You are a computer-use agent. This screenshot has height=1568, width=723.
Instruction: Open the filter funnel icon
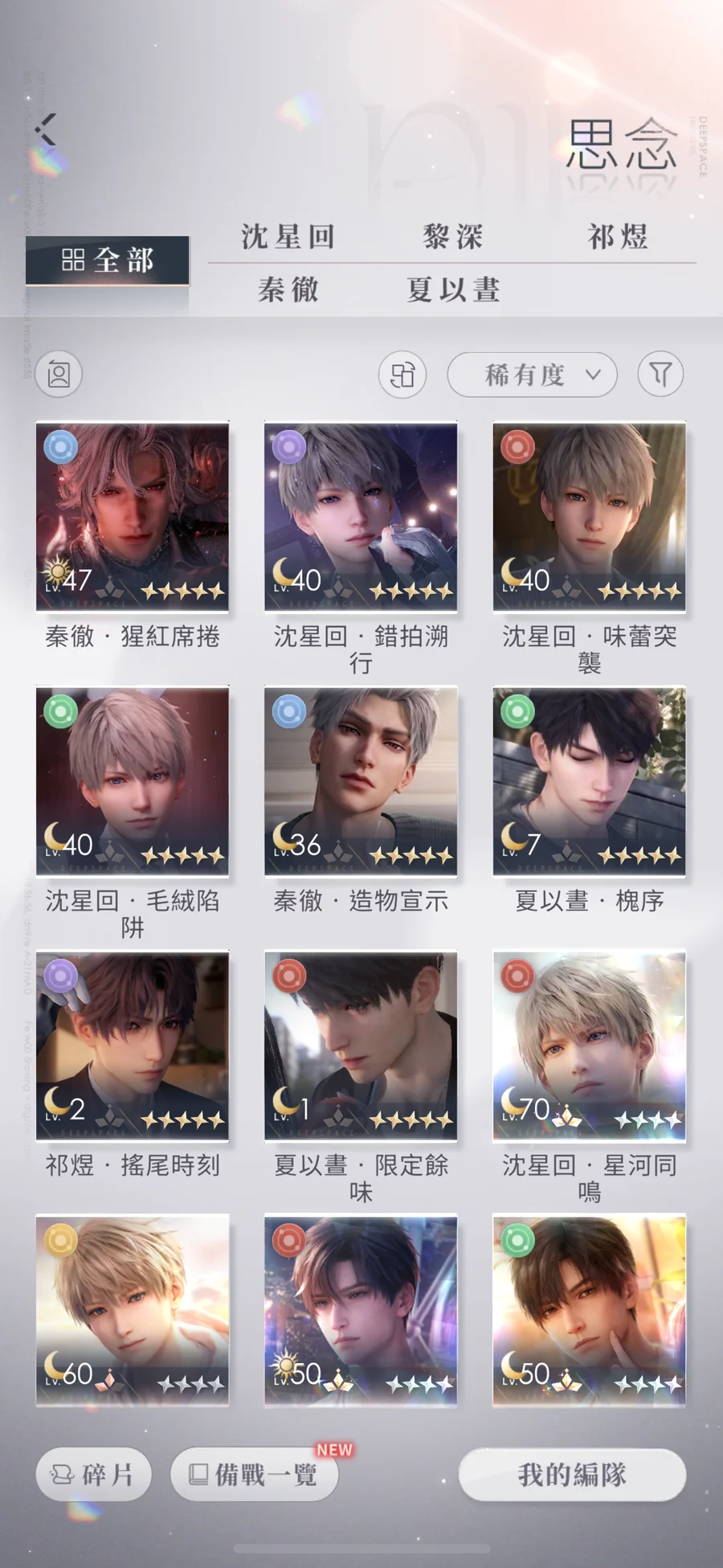tap(660, 375)
